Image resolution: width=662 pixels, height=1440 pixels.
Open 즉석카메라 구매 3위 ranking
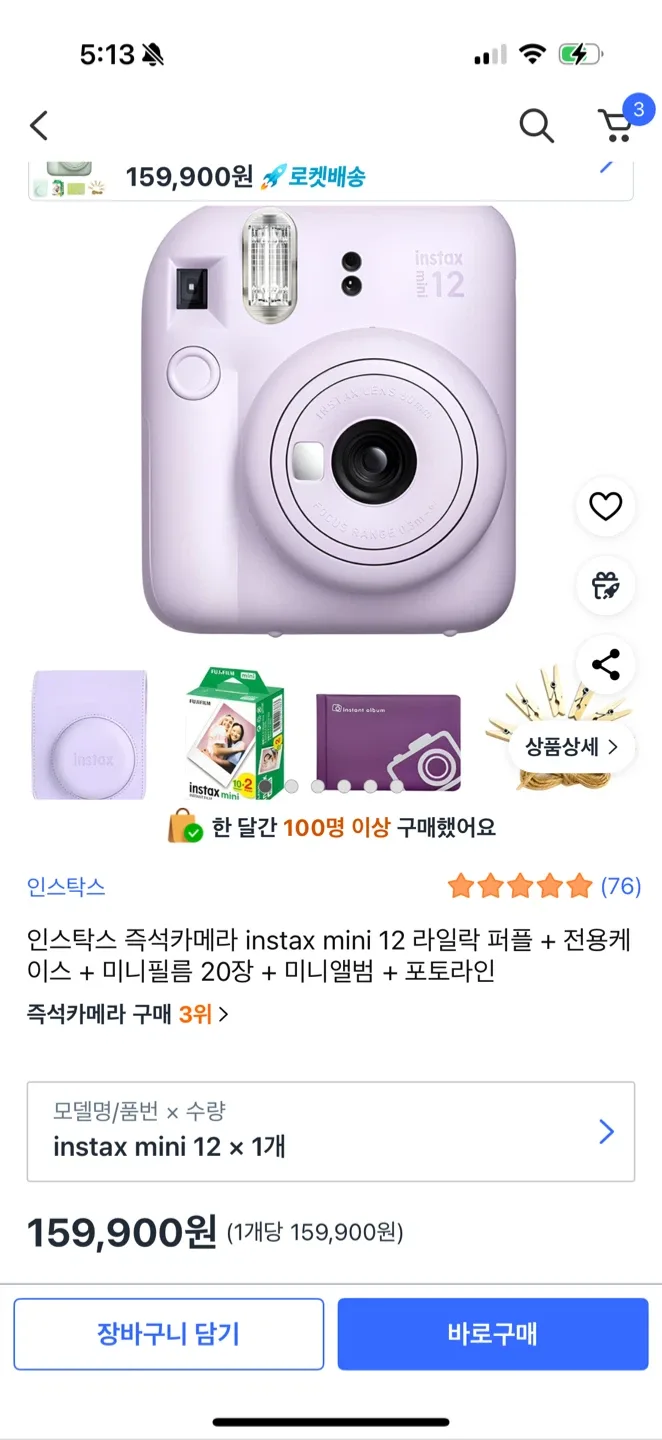pyautogui.click(x=128, y=1014)
